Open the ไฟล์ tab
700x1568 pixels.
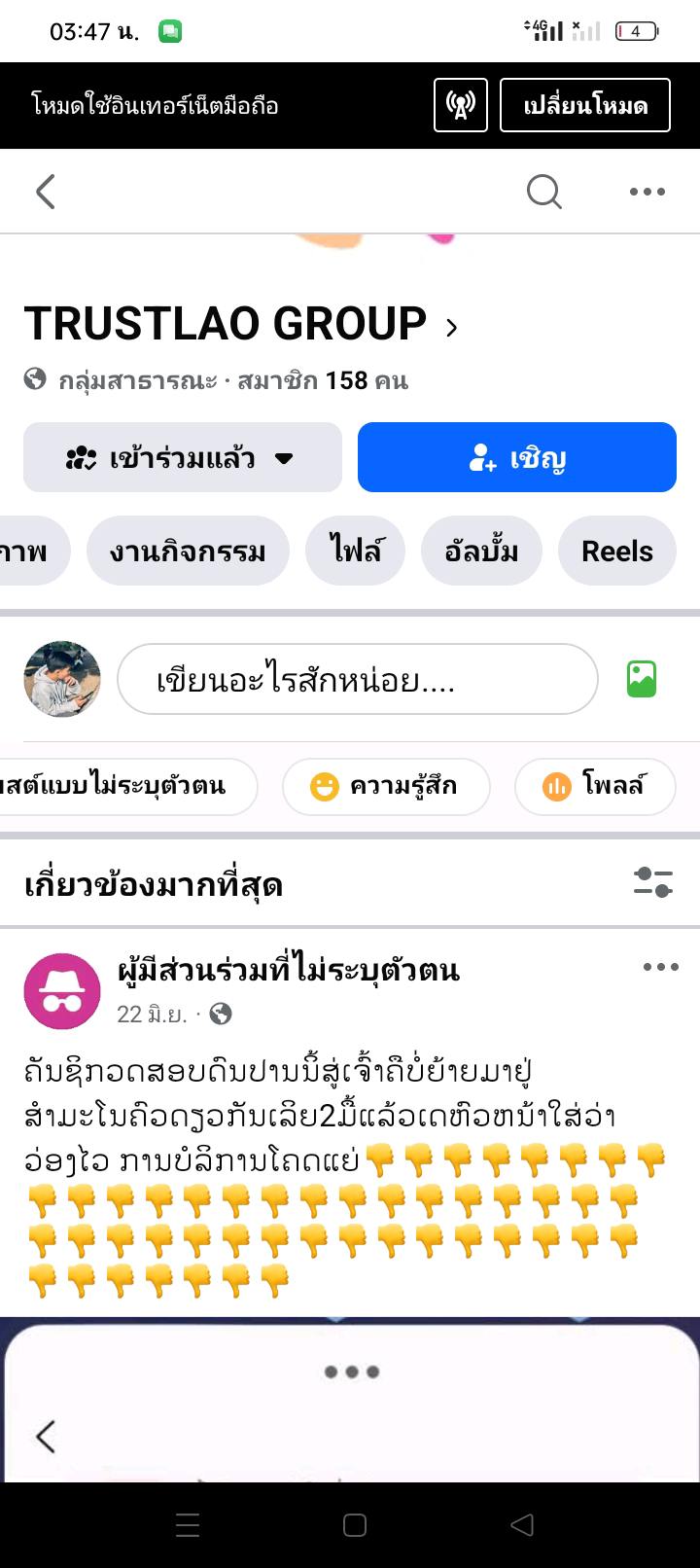tap(355, 552)
